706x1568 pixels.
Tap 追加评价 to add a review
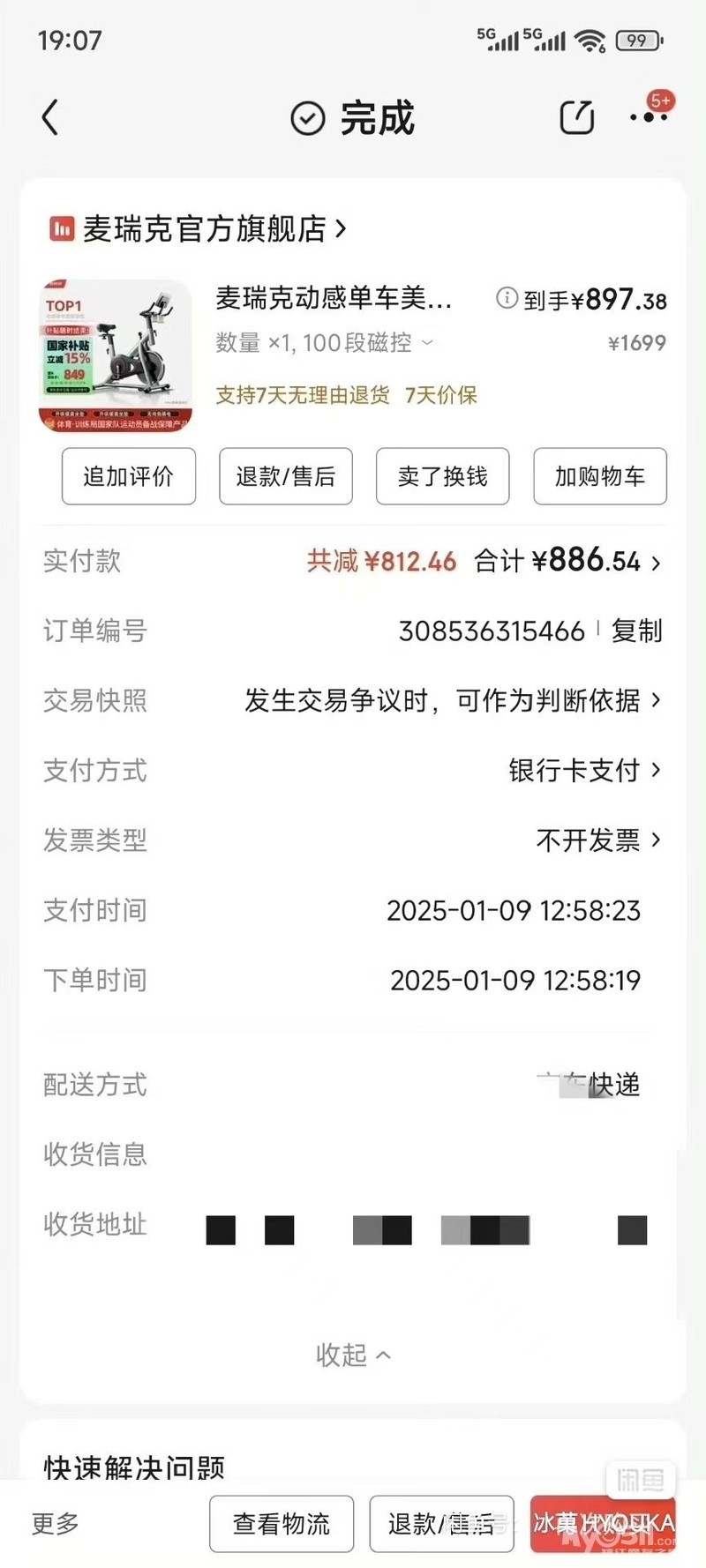coord(129,476)
